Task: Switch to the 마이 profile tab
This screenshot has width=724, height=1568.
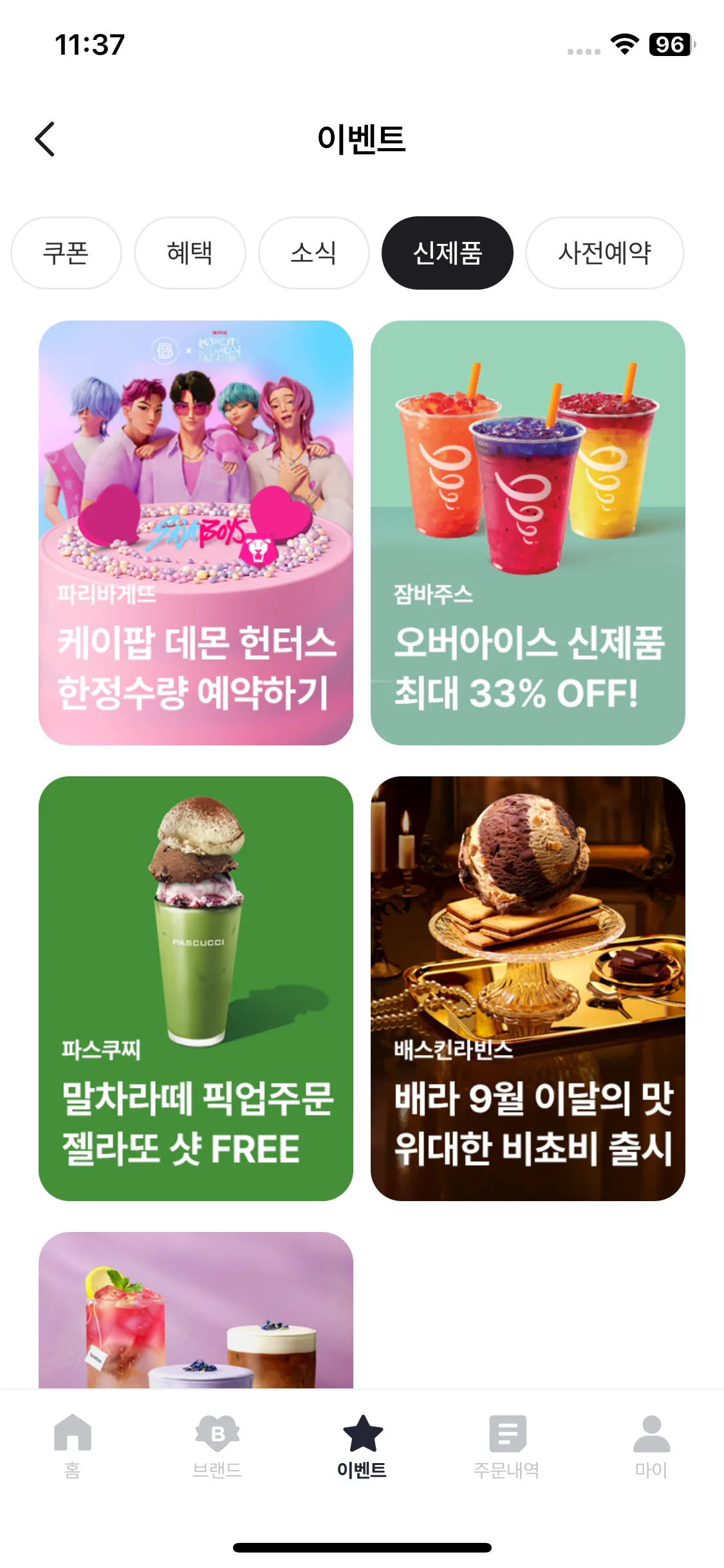Action: click(651, 1444)
